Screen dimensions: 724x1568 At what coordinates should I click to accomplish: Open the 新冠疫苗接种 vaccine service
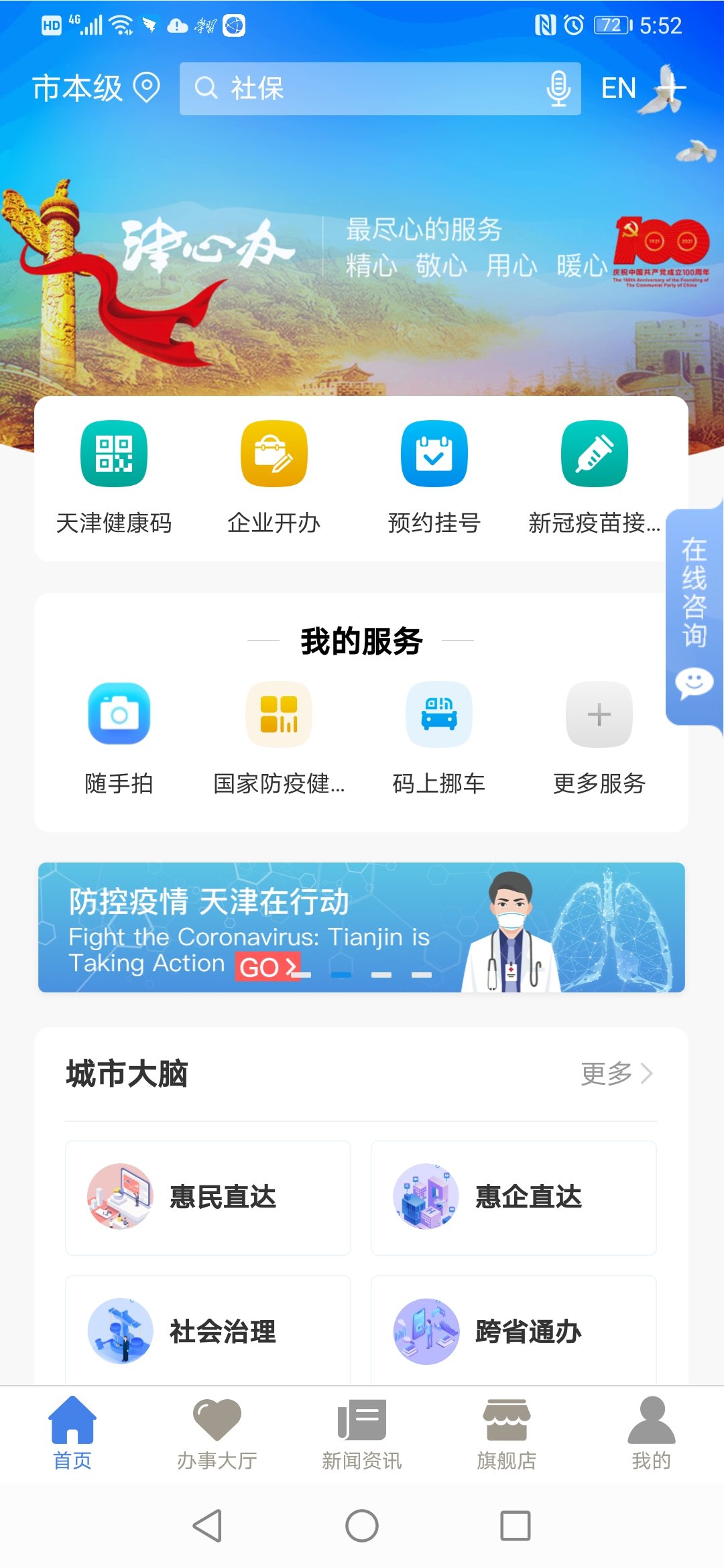[595, 477]
